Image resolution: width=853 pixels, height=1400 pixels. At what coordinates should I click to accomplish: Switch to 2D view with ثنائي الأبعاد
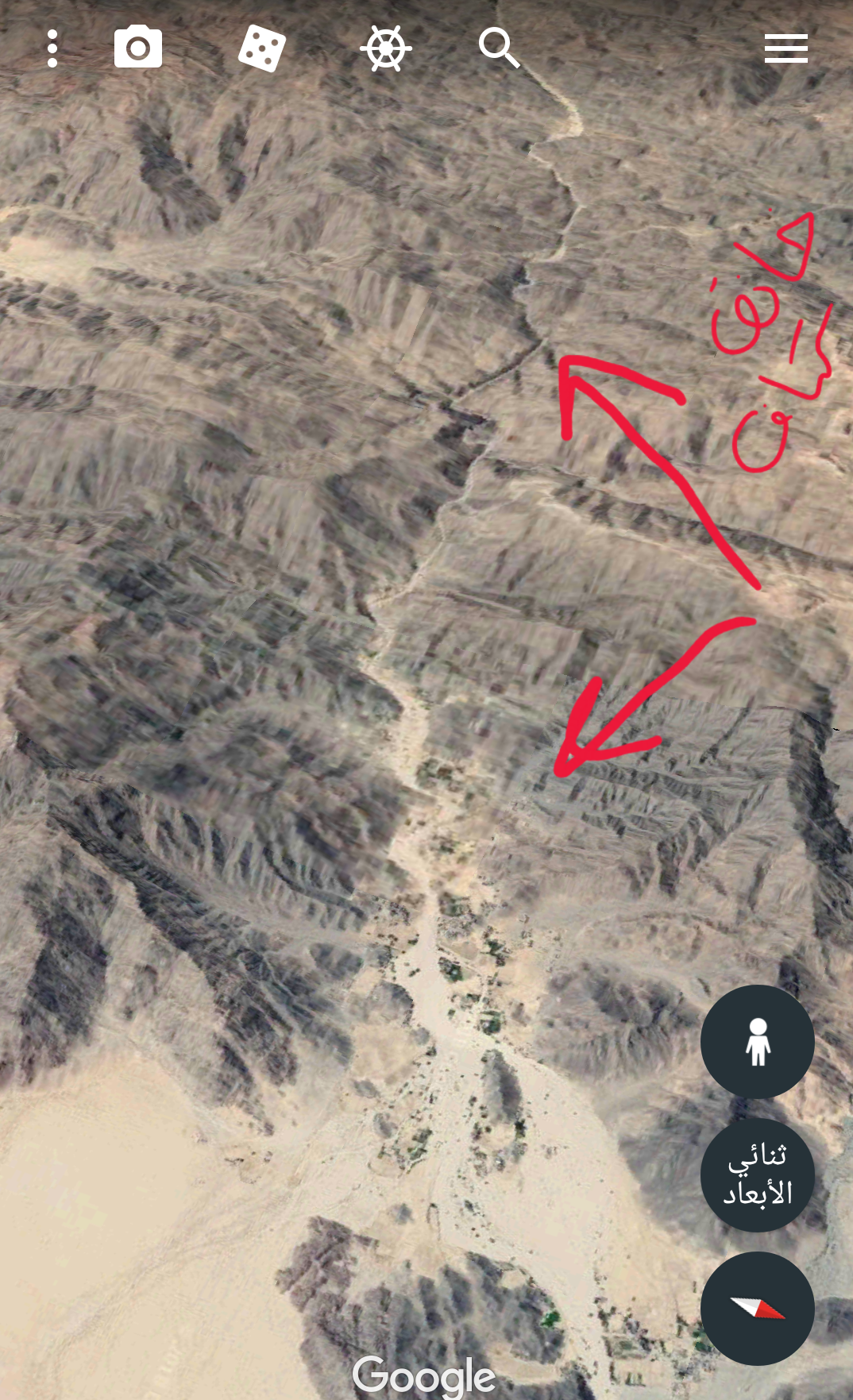[757, 1175]
